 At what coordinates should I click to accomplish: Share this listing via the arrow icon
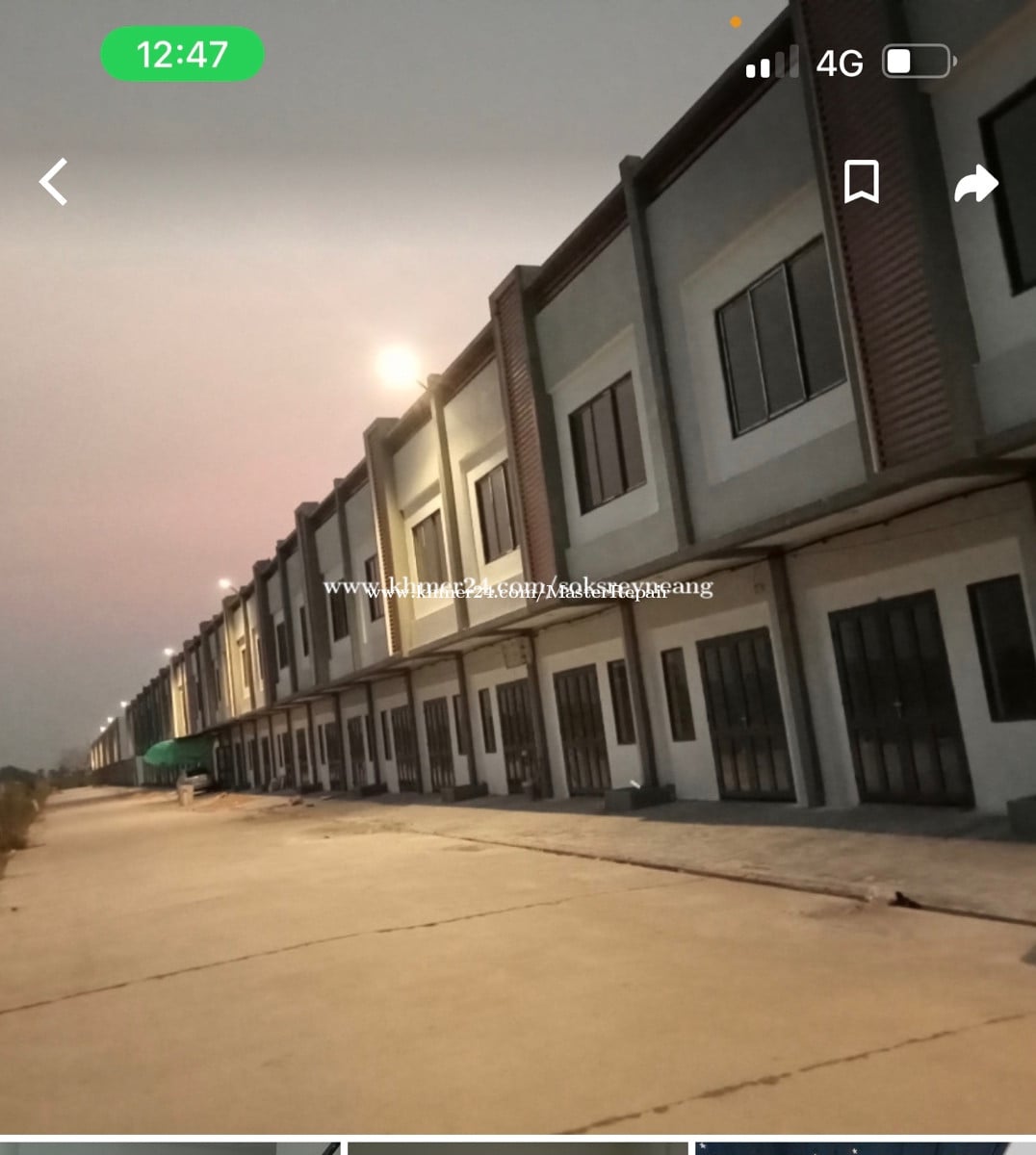975,183
